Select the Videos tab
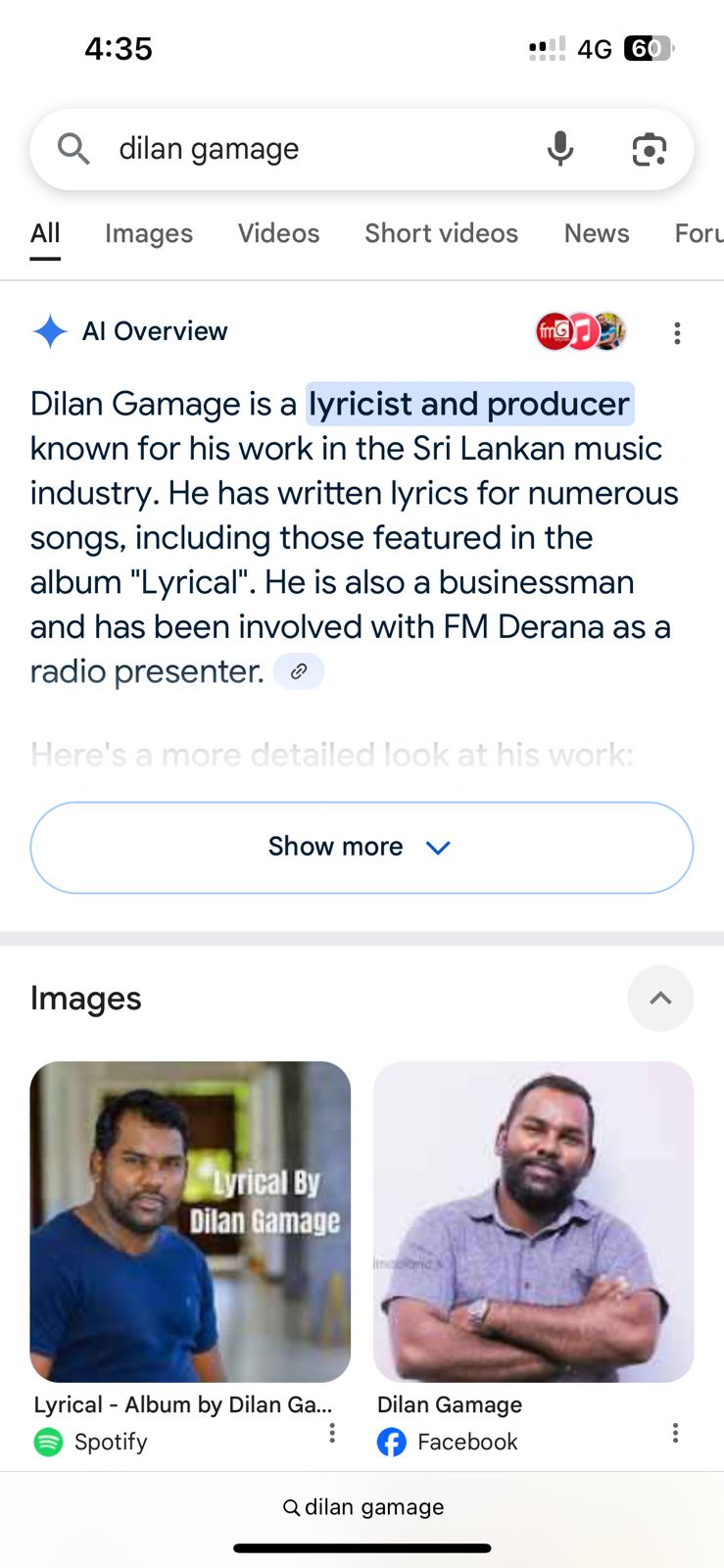This screenshot has width=724, height=1568. coord(278,233)
